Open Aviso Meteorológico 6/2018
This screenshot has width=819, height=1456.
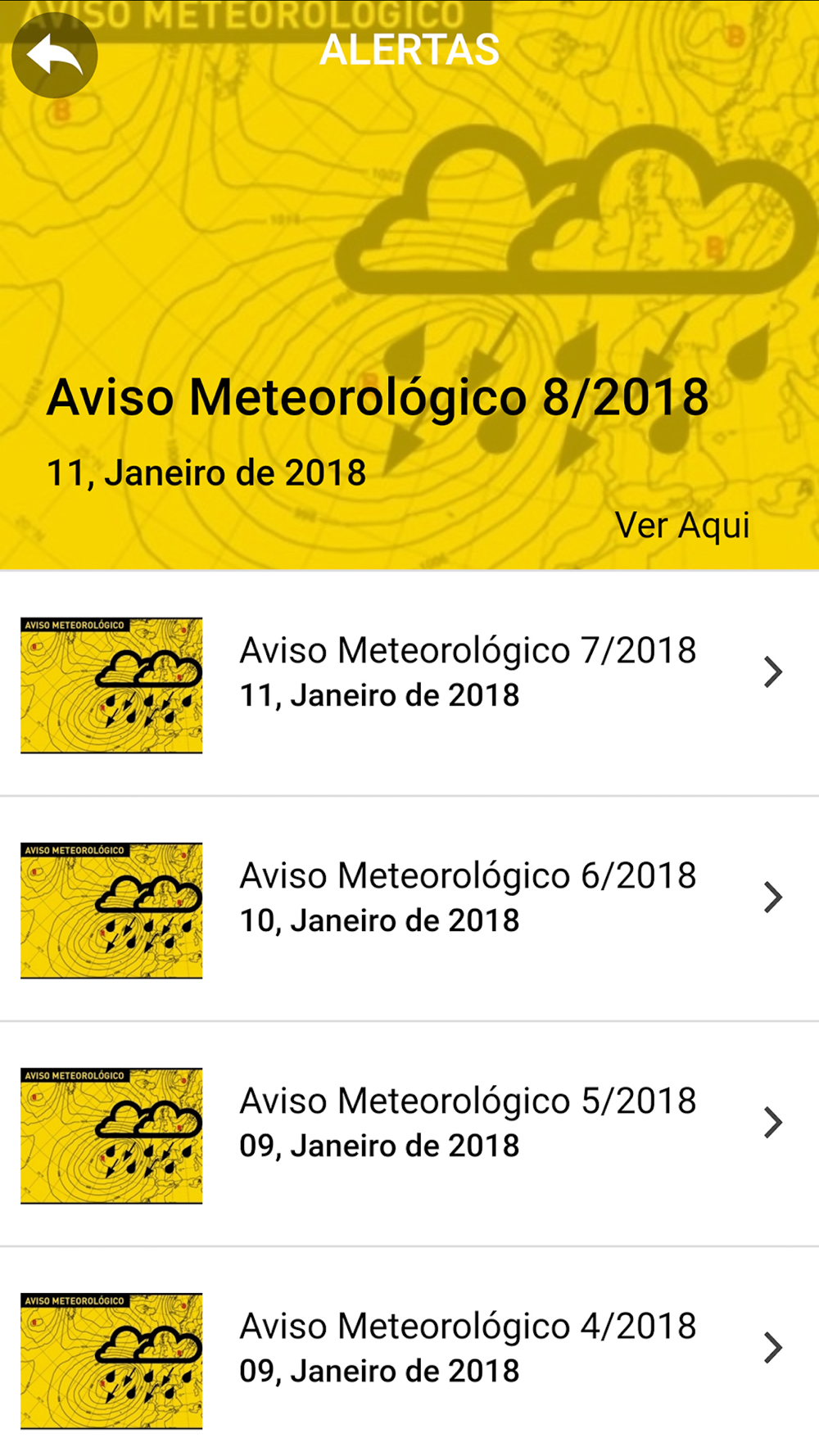pos(409,909)
